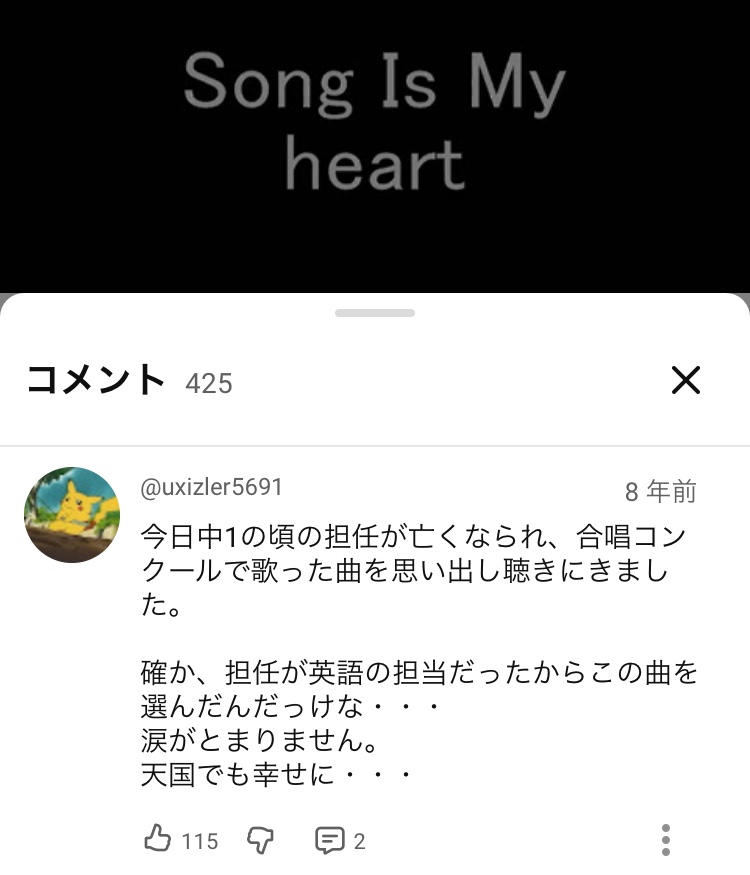
Task: Visit the @uxizler5691 channel via username
Action: [212, 487]
